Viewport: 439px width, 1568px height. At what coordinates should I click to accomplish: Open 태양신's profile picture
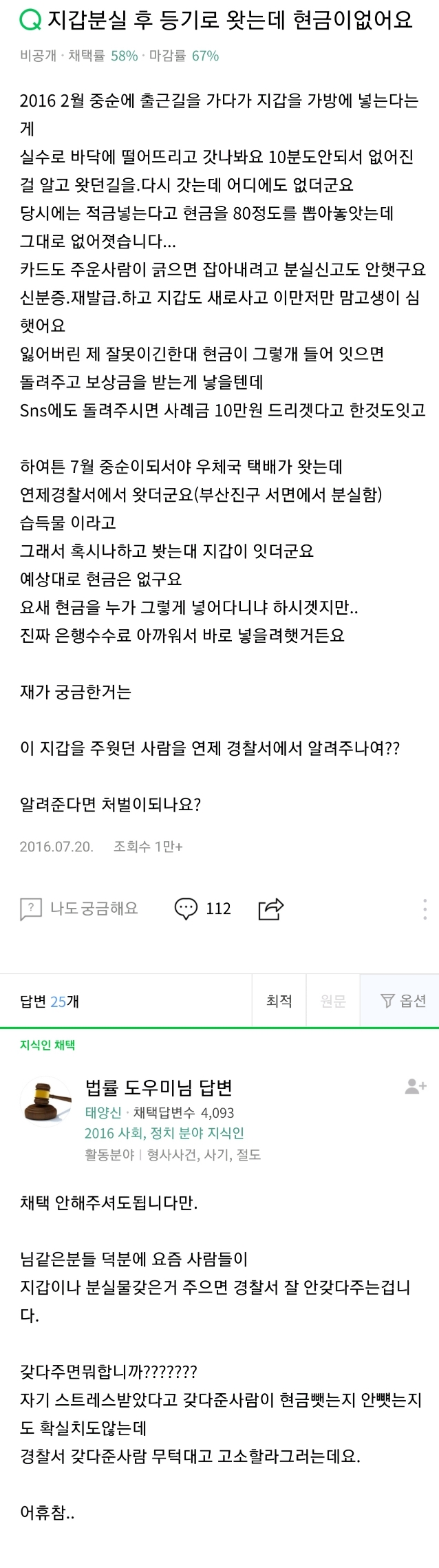[x=47, y=1101]
